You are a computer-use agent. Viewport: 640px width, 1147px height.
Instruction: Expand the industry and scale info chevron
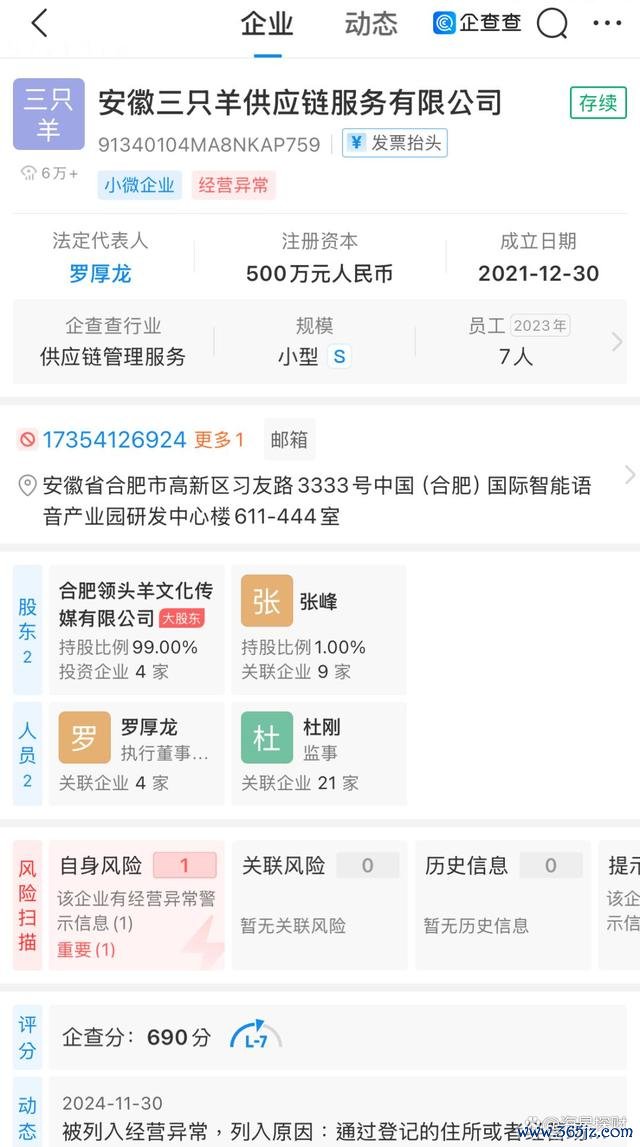(x=616, y=342)
